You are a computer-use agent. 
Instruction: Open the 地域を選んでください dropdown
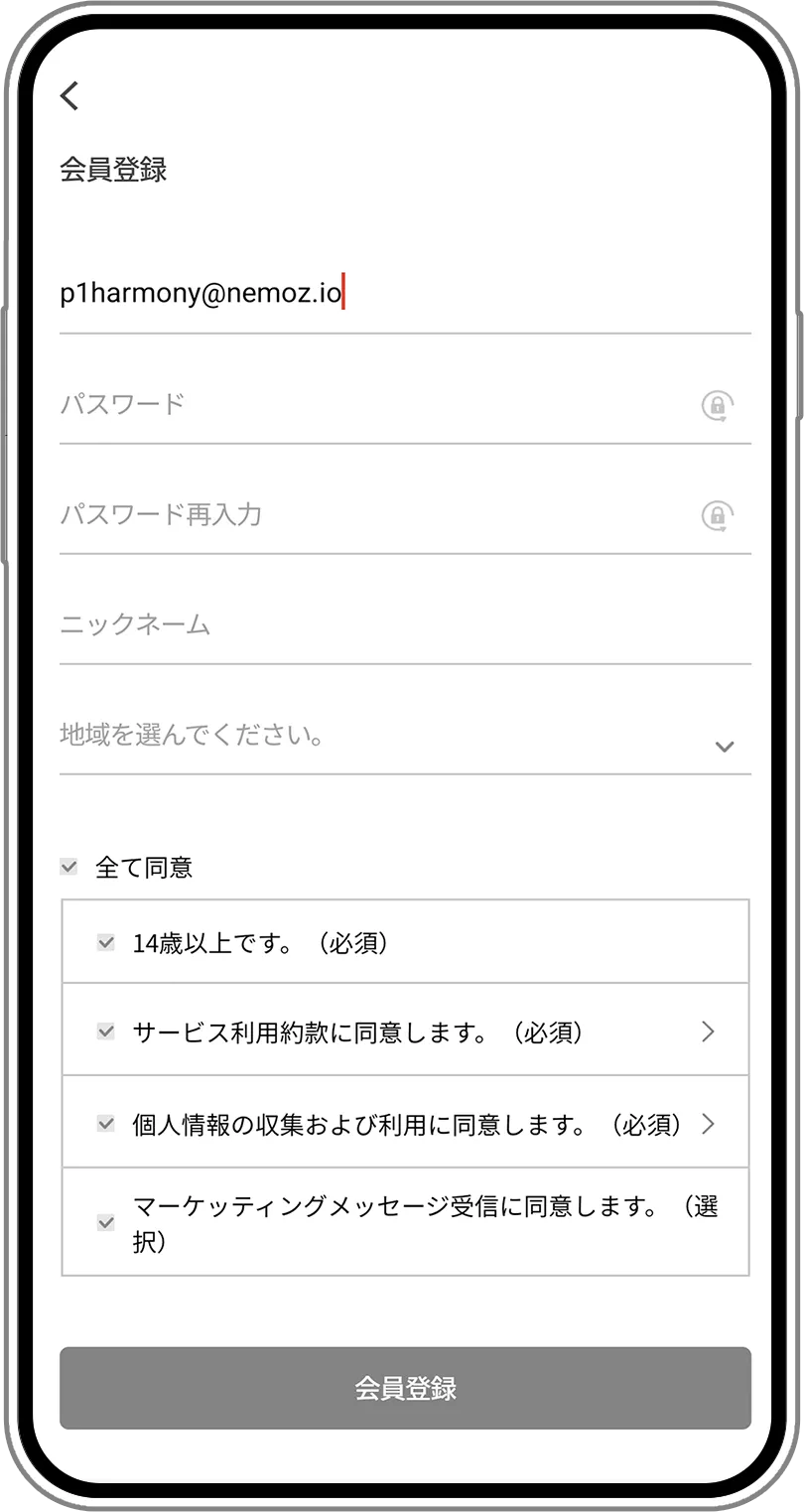tap(405, 740)
